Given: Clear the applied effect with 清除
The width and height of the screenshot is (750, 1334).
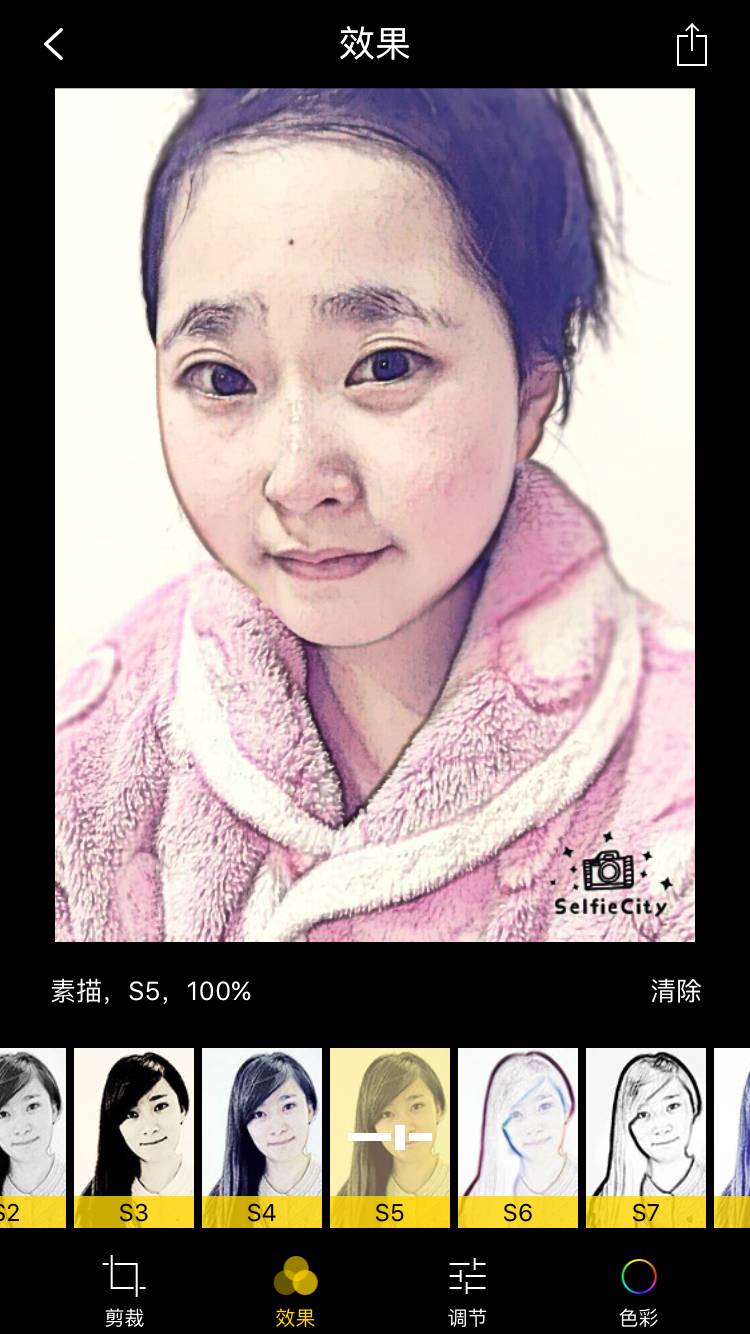Looking at the screenshot, I should 675,991.
